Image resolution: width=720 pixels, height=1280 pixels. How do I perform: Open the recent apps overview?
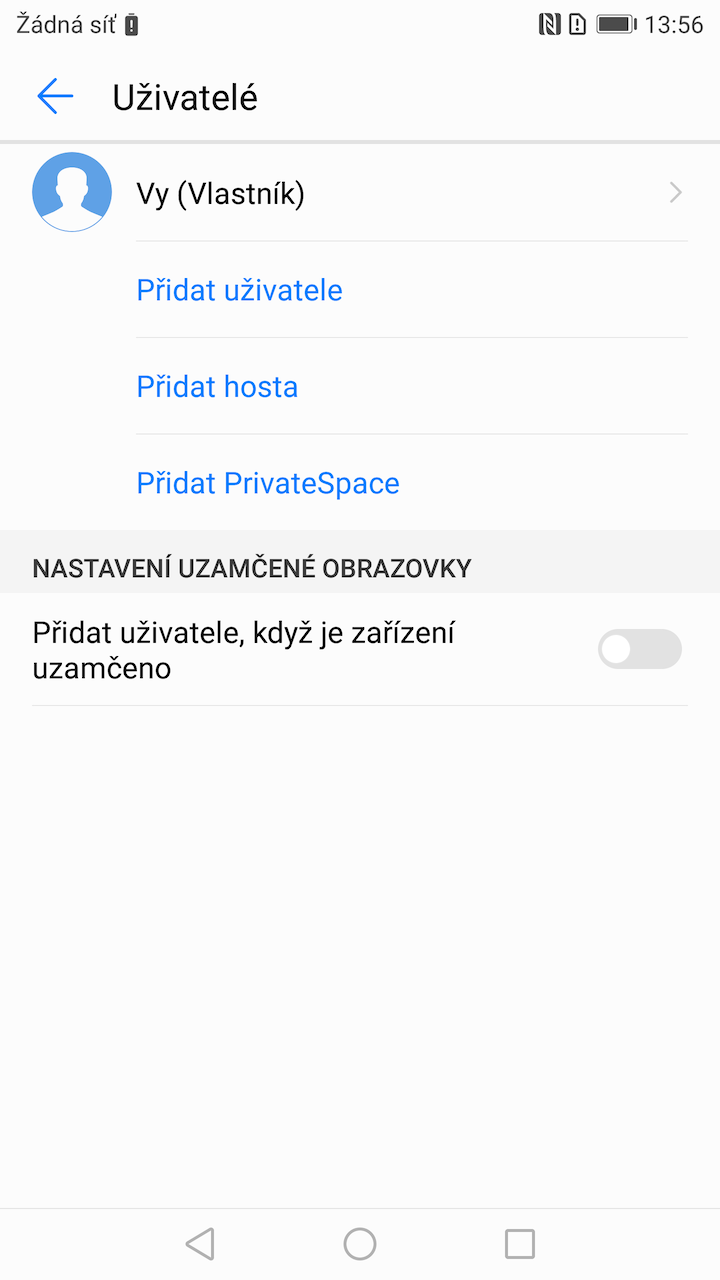click(x=520, y=1244)
